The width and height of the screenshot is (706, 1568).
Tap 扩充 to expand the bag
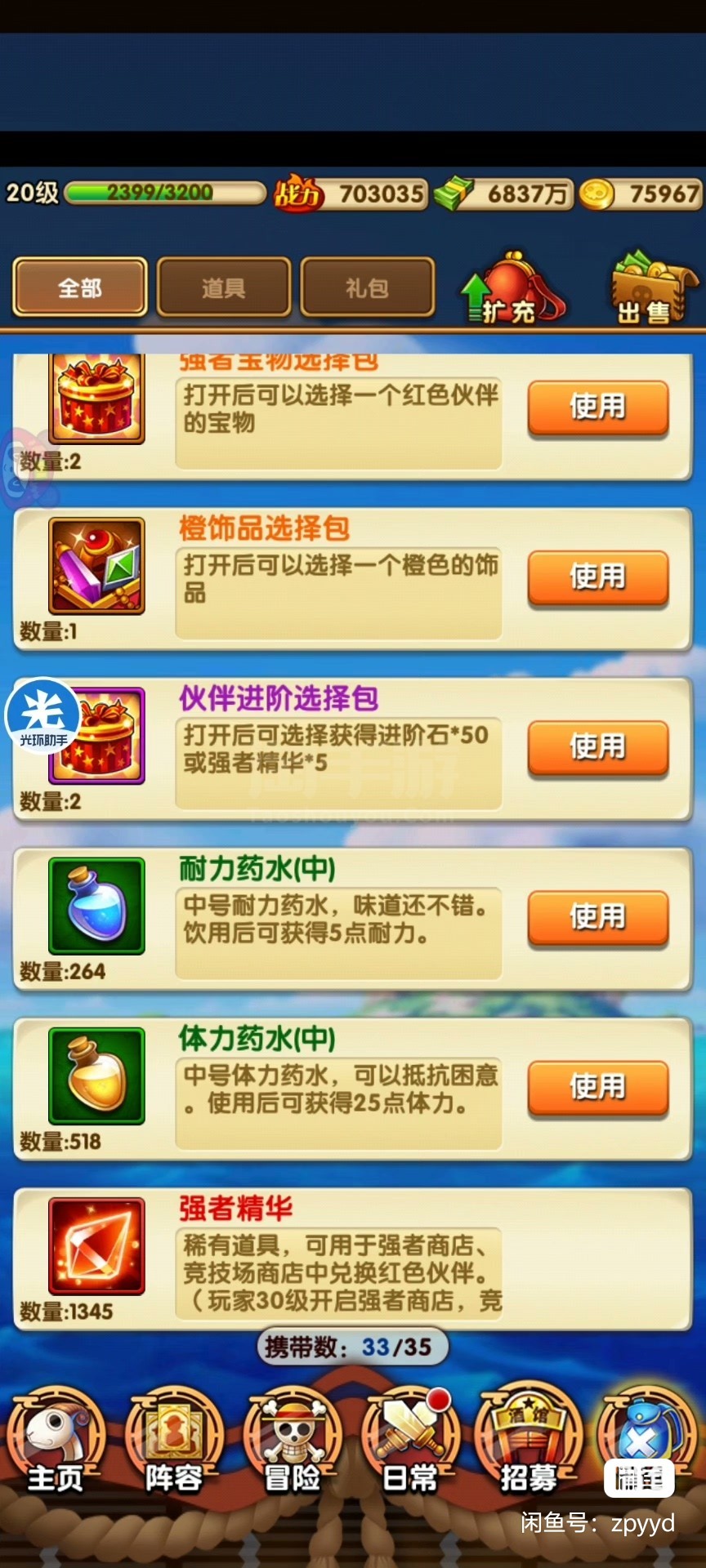pos(512,288)
